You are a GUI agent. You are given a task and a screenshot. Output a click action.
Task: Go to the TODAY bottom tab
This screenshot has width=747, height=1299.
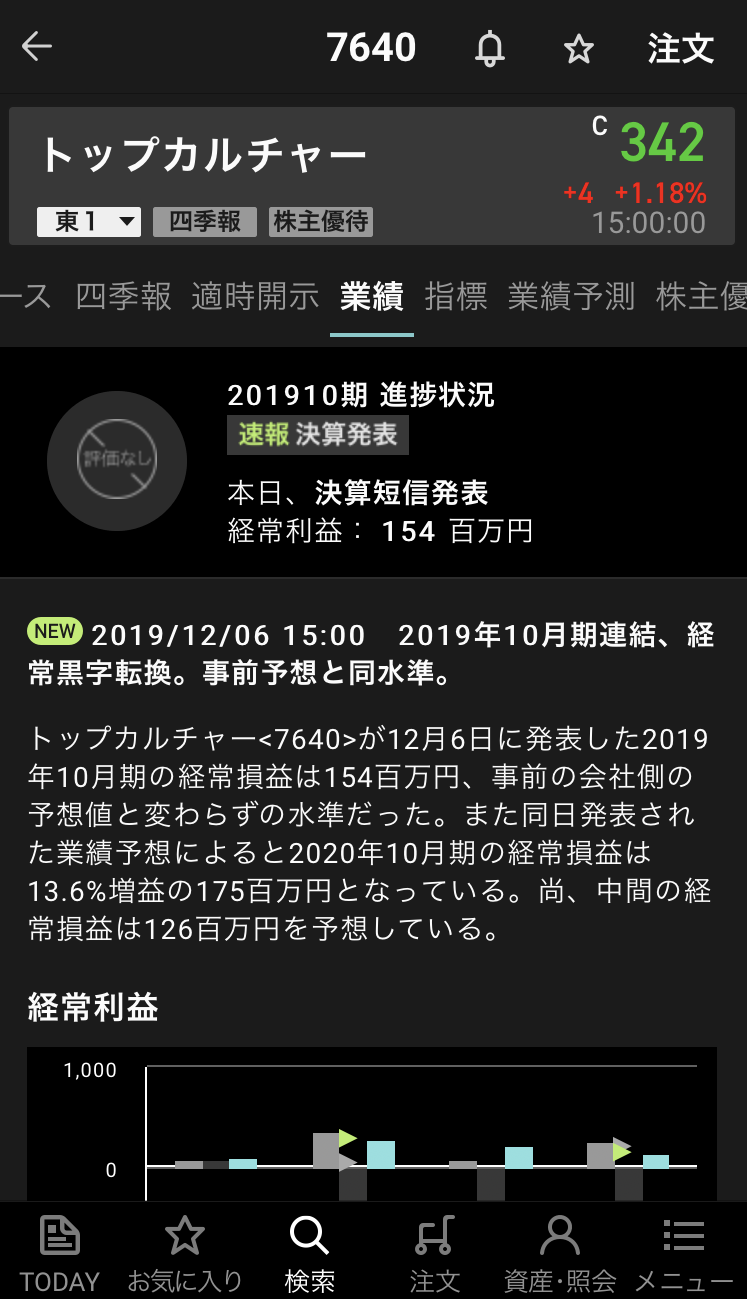point(60,1251)
